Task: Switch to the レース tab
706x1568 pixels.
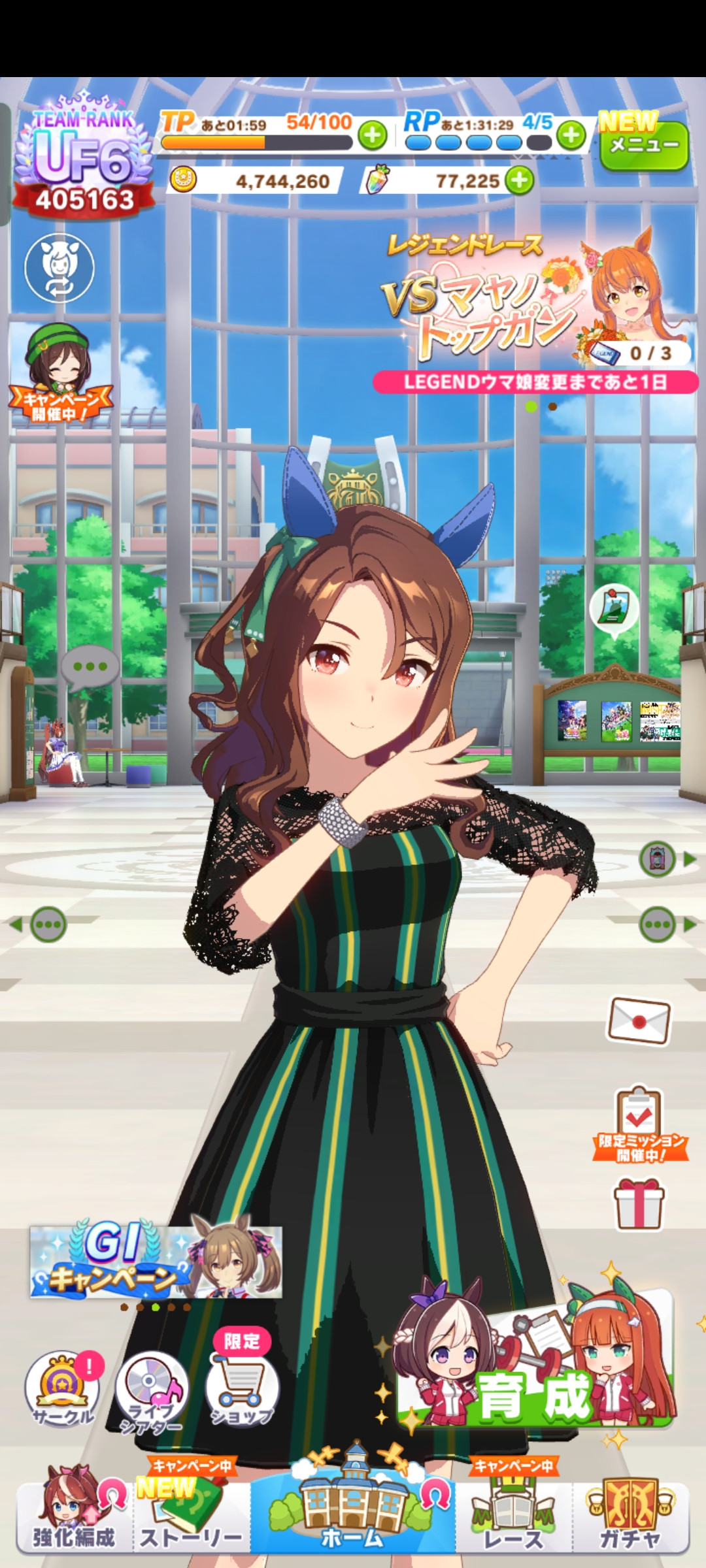Action: (x=514, y=1516)
